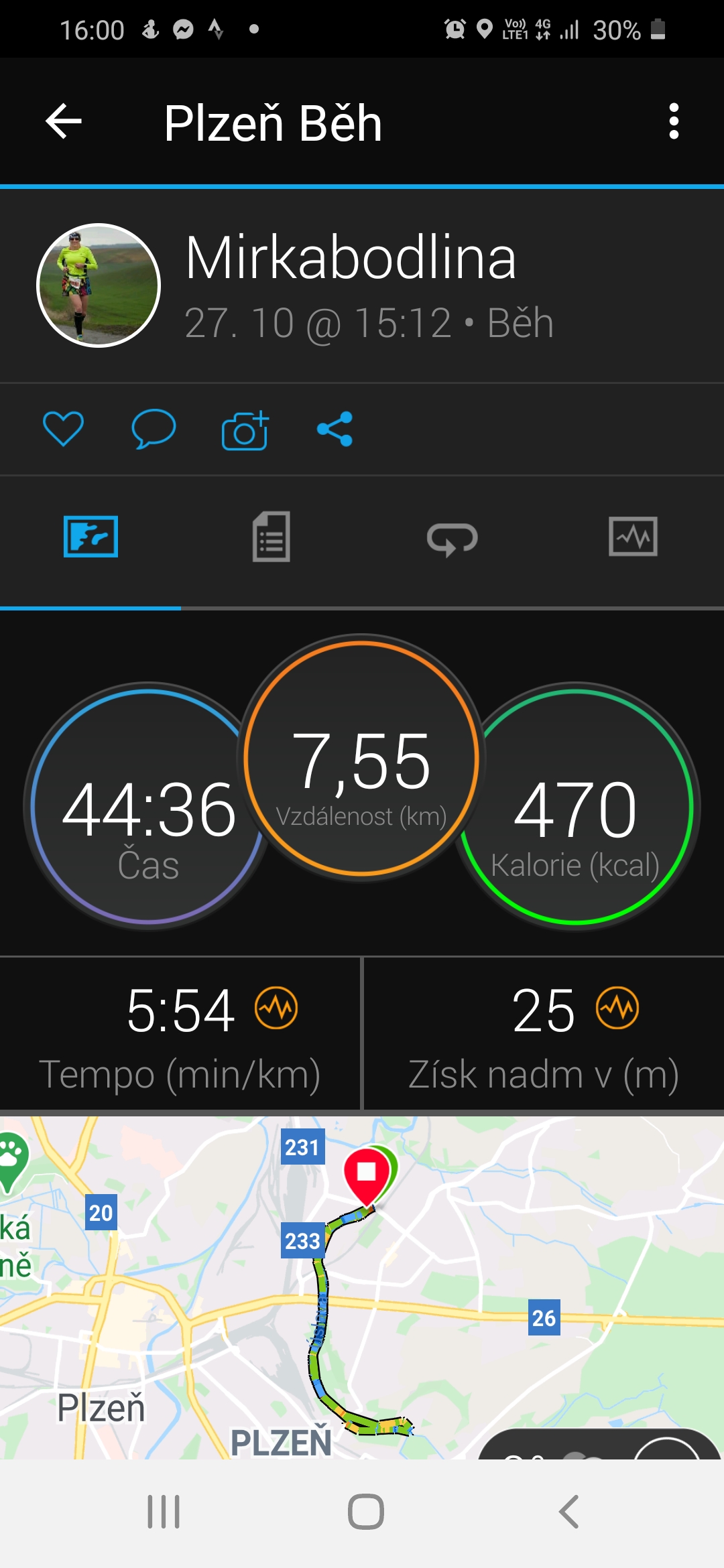Like this run with the heart icon
724x1568 pixels.
tap(63, 429)
